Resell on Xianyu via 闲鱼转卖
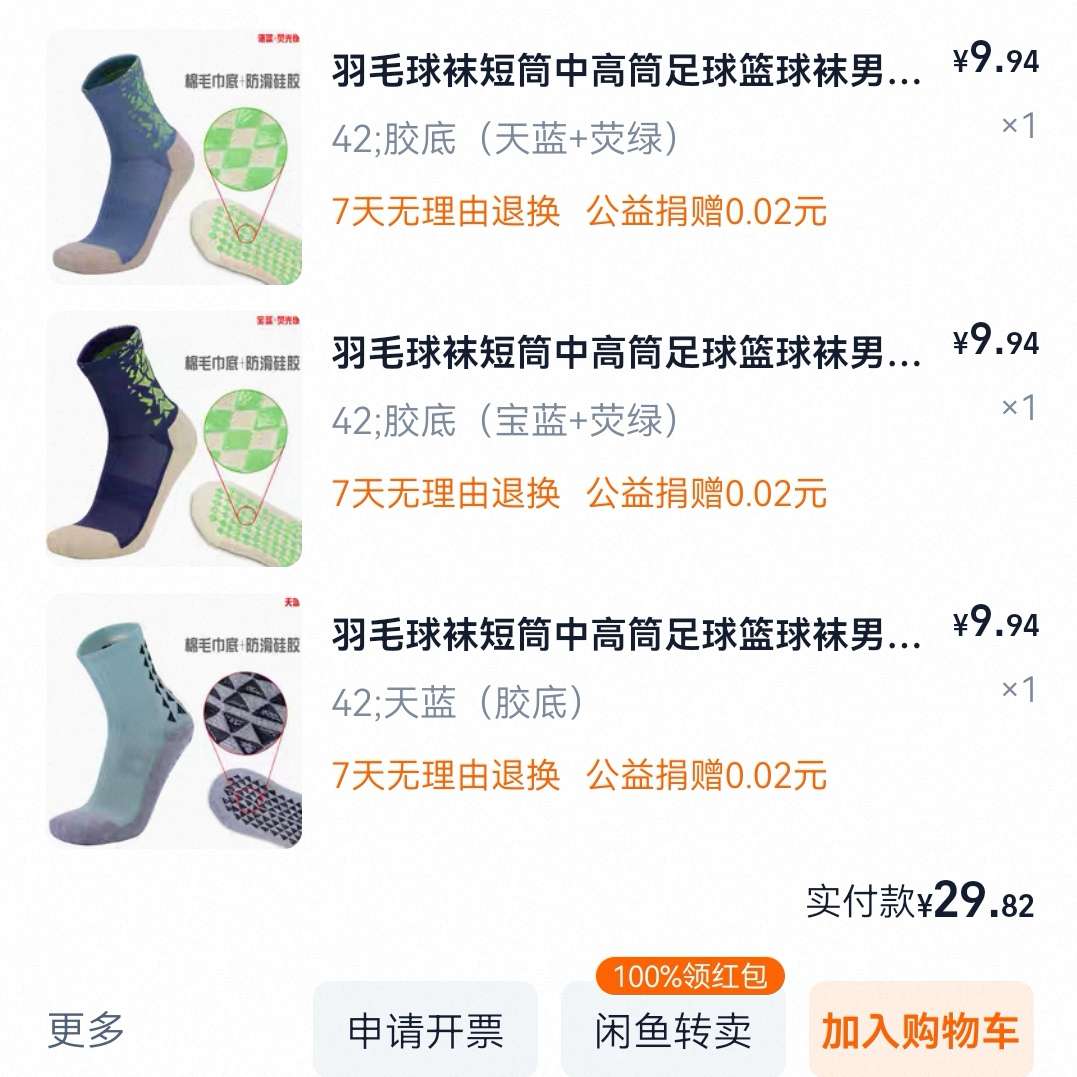1077x1077 pixels. (x=673, y=1031)
